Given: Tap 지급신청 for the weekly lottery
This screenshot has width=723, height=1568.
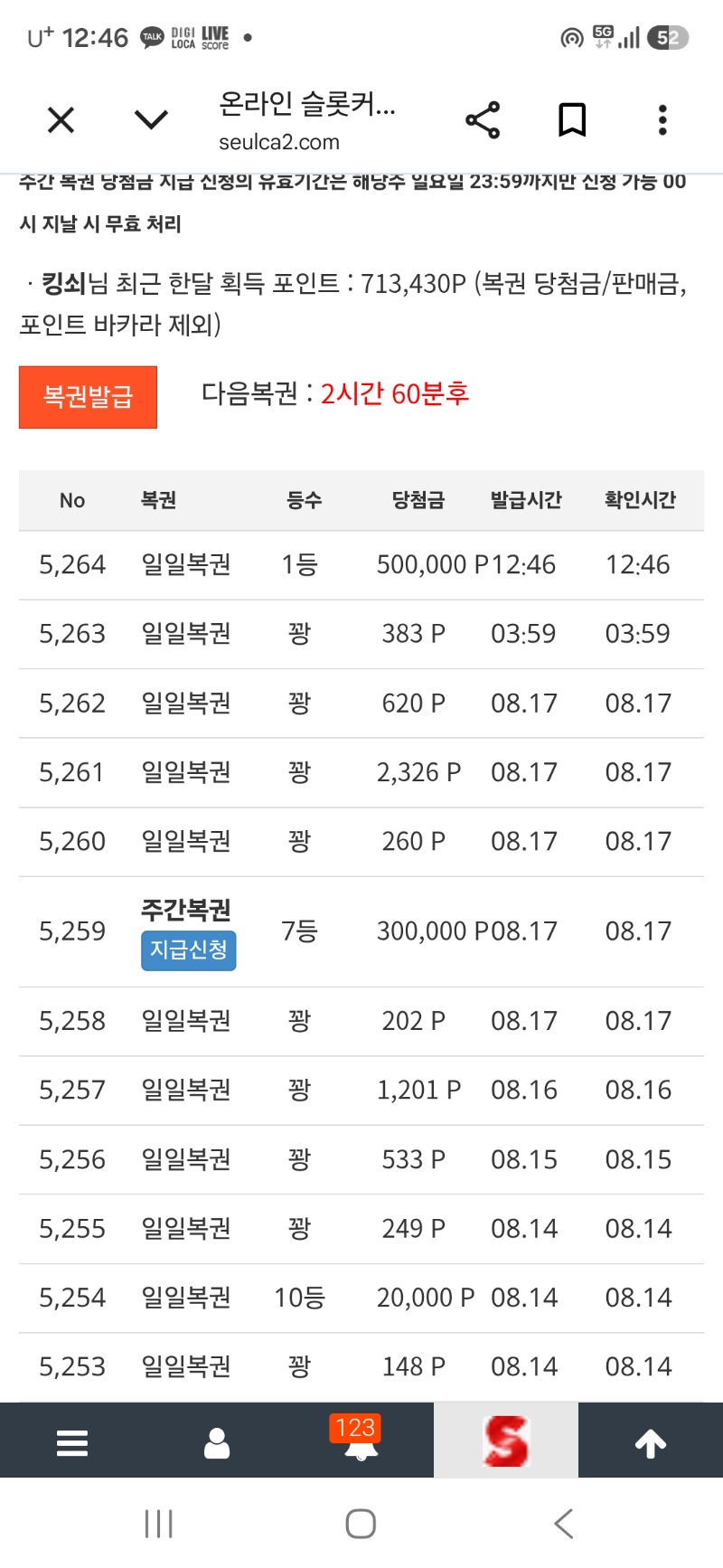Looking at the screenshot, I should pos(188,950).
